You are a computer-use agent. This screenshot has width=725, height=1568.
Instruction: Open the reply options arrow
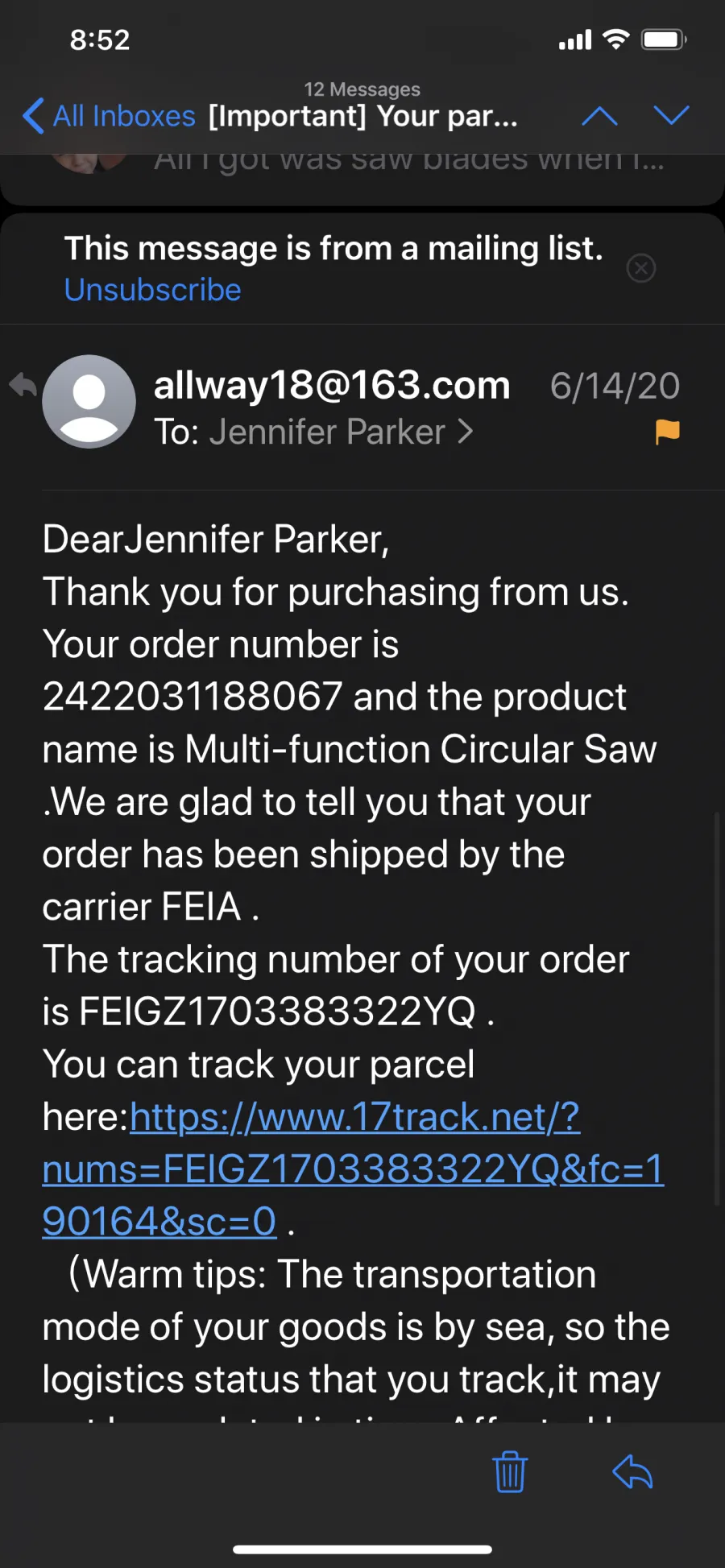pyautogui.click(x=632, y=1471)
